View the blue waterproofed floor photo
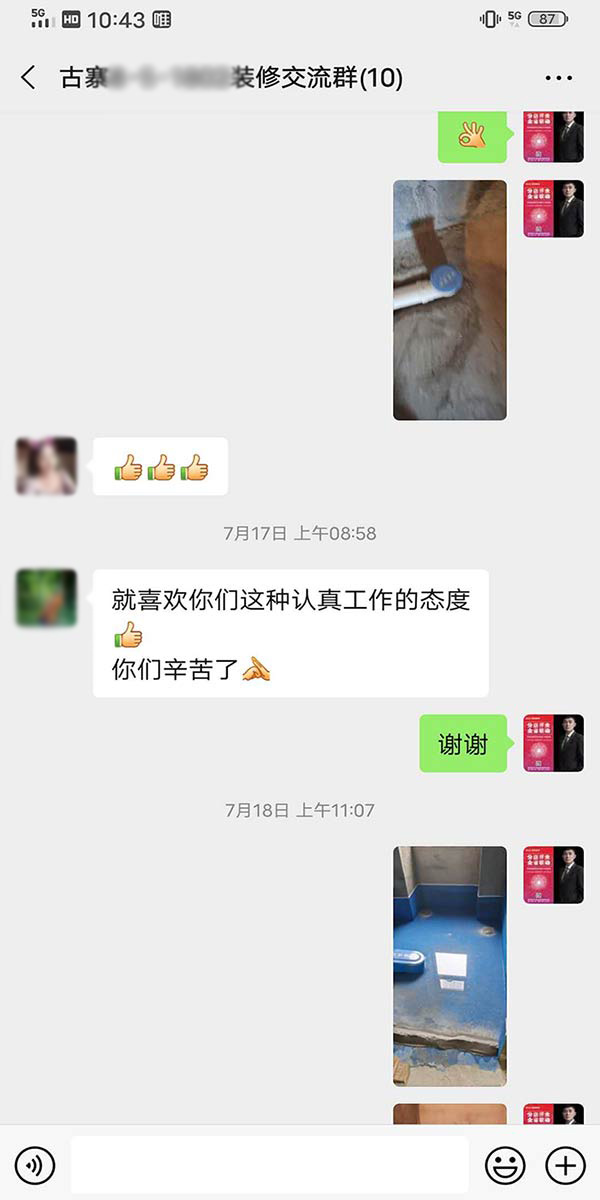The width and height of the screenshot is (600, 1200). tap(449, 966)
